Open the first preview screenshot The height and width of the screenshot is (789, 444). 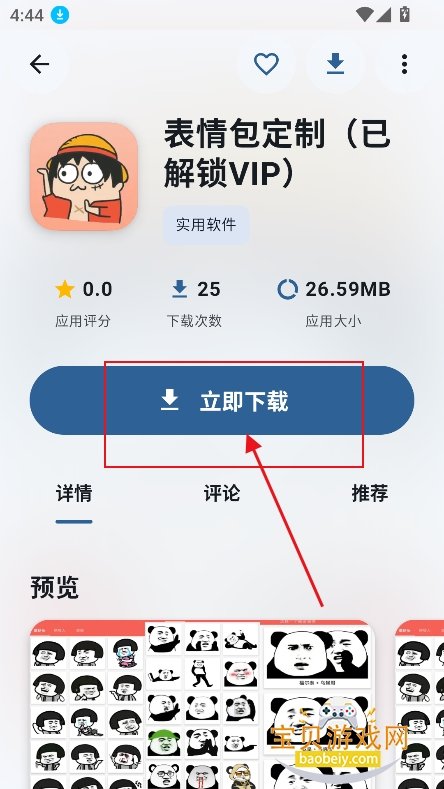[x=200, y=704]
